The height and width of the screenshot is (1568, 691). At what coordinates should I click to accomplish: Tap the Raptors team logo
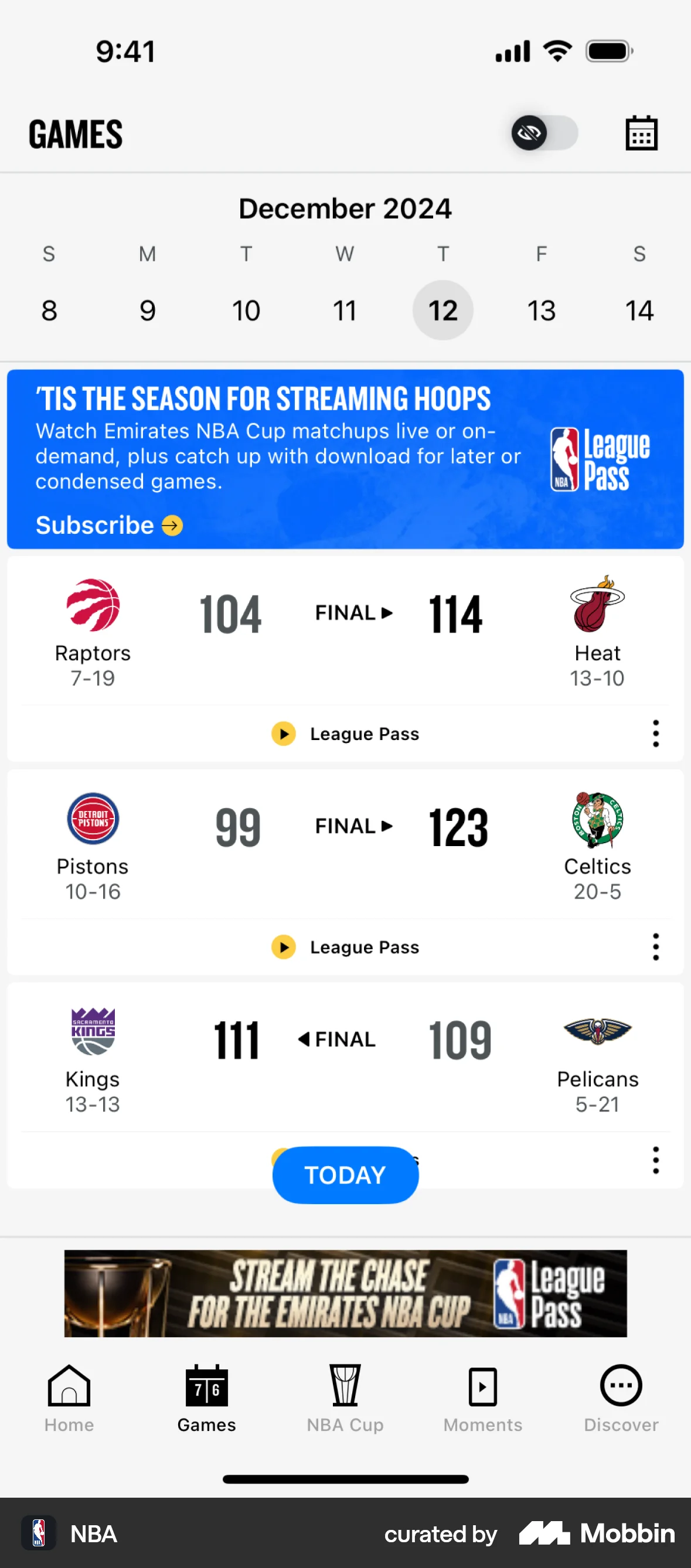92,606
